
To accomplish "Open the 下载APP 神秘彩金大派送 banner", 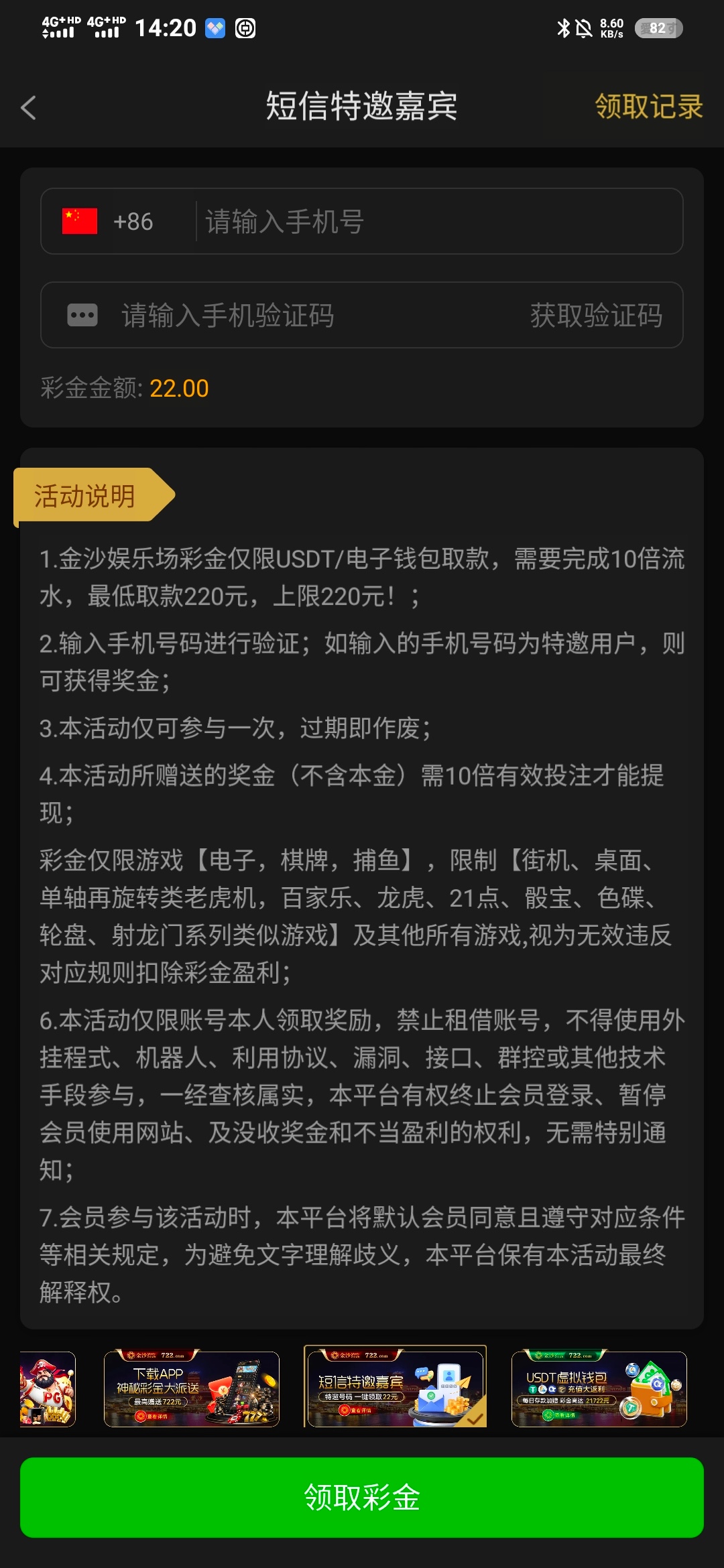I will coord(192,1388).
